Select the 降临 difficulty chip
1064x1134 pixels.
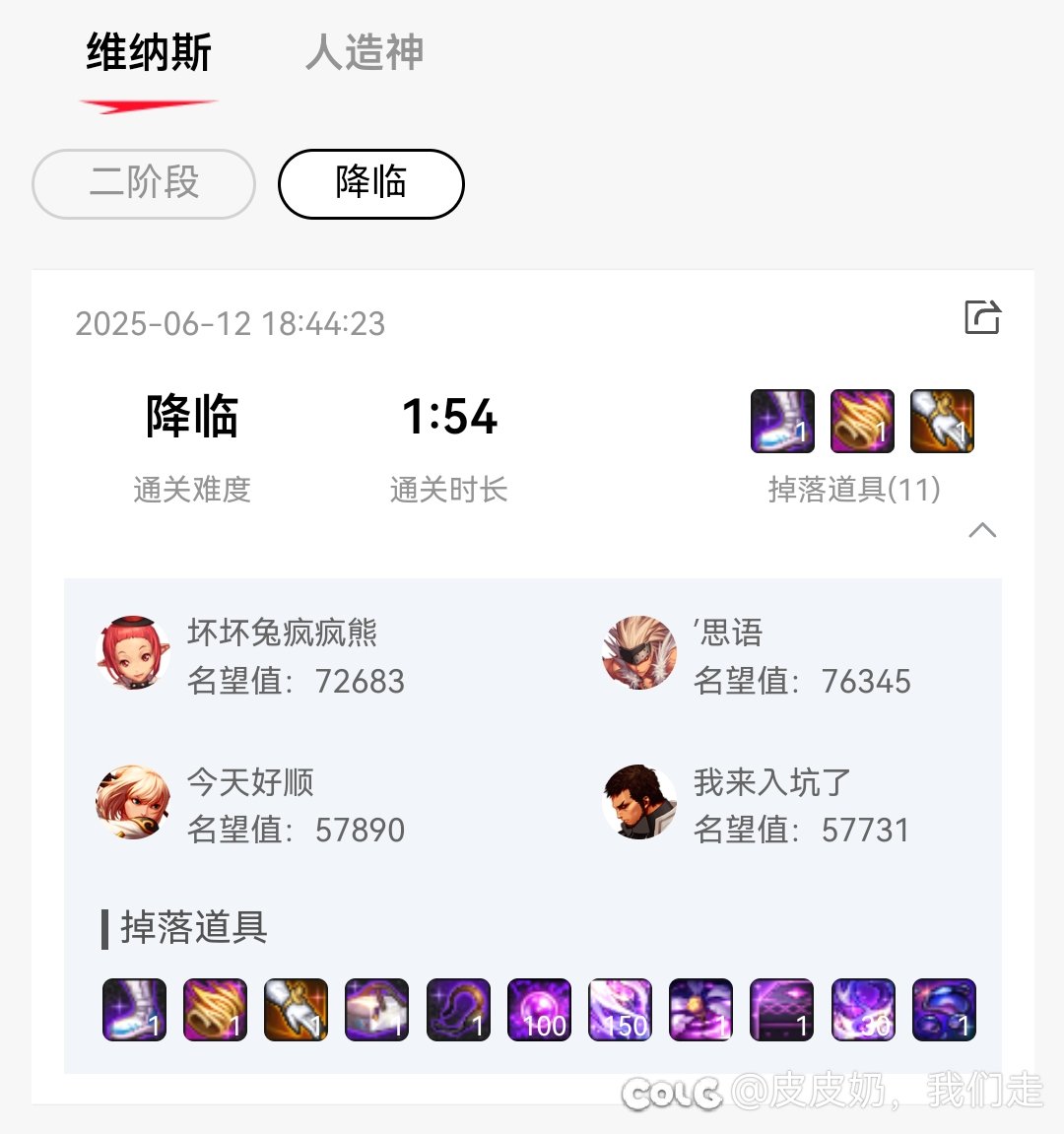[370, 183]
